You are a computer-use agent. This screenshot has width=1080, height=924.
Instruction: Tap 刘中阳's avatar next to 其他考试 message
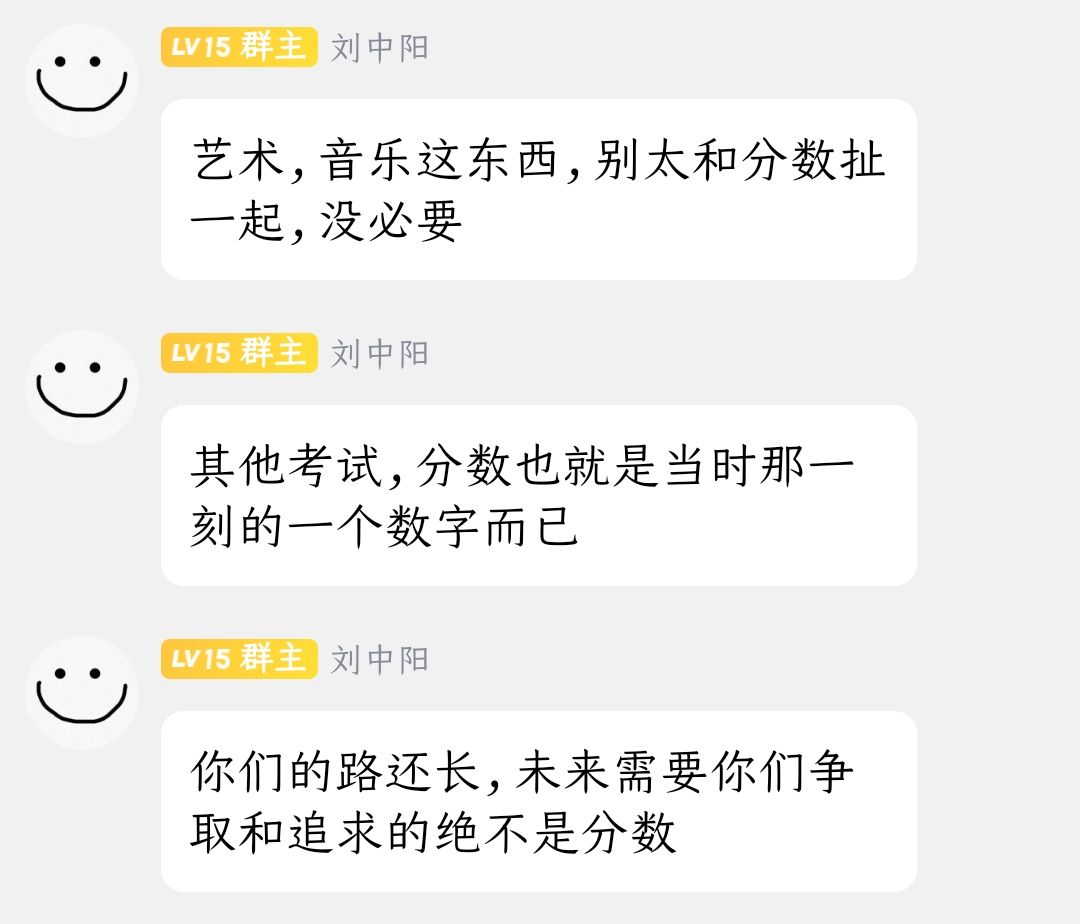[x=82, y=387]
